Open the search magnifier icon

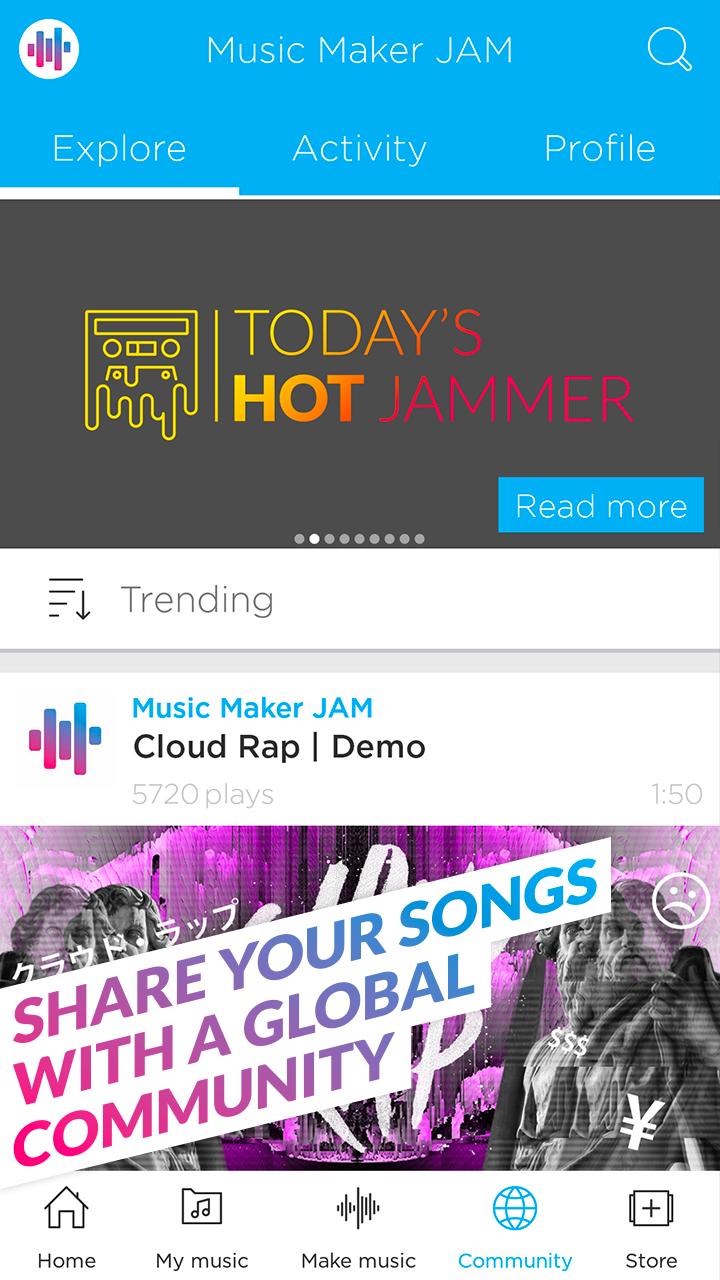[x=669, y=49]
